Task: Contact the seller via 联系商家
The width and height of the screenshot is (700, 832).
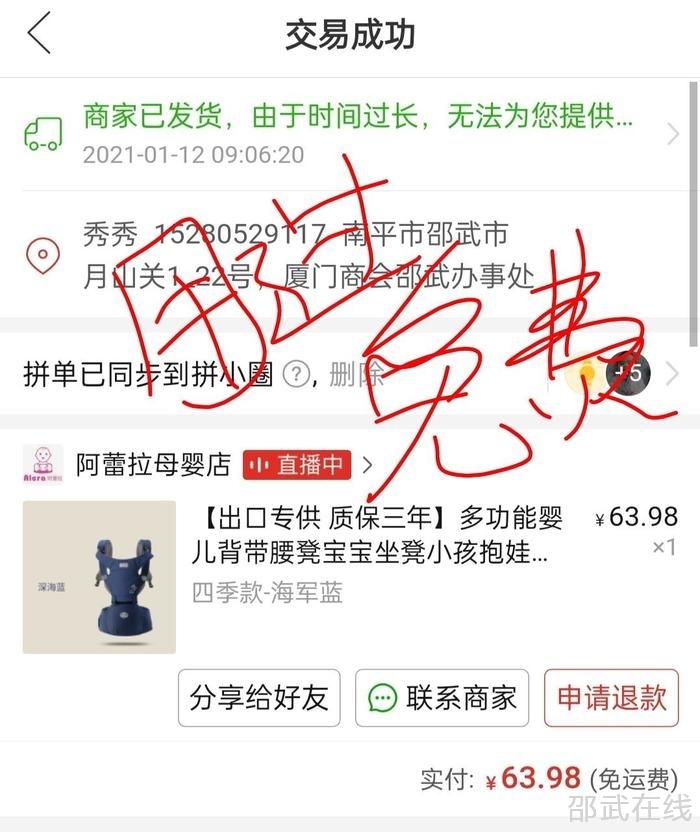Action: pos(442,697)
